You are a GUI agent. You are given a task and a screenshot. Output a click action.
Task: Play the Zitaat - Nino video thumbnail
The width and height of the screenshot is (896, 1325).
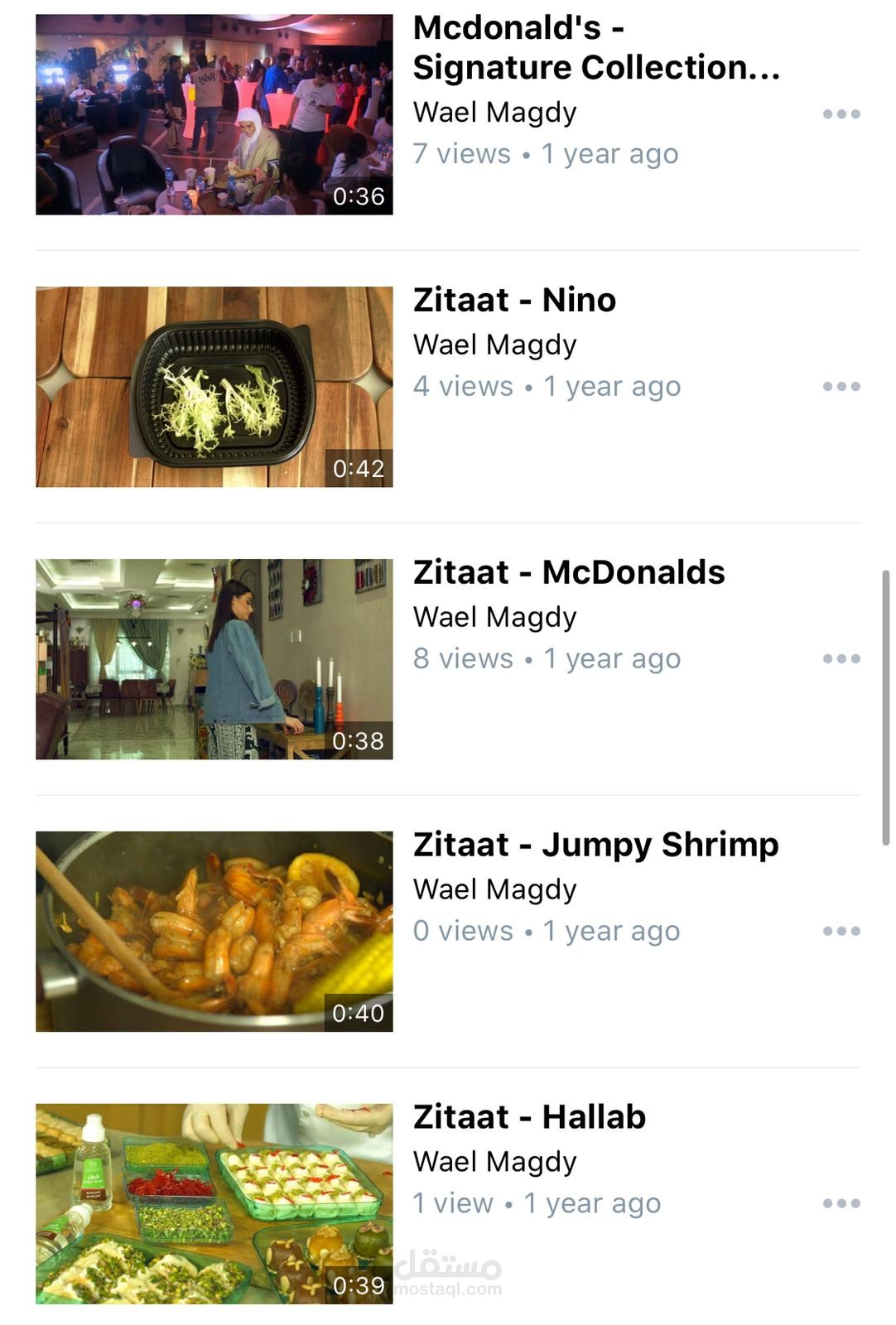214,387
